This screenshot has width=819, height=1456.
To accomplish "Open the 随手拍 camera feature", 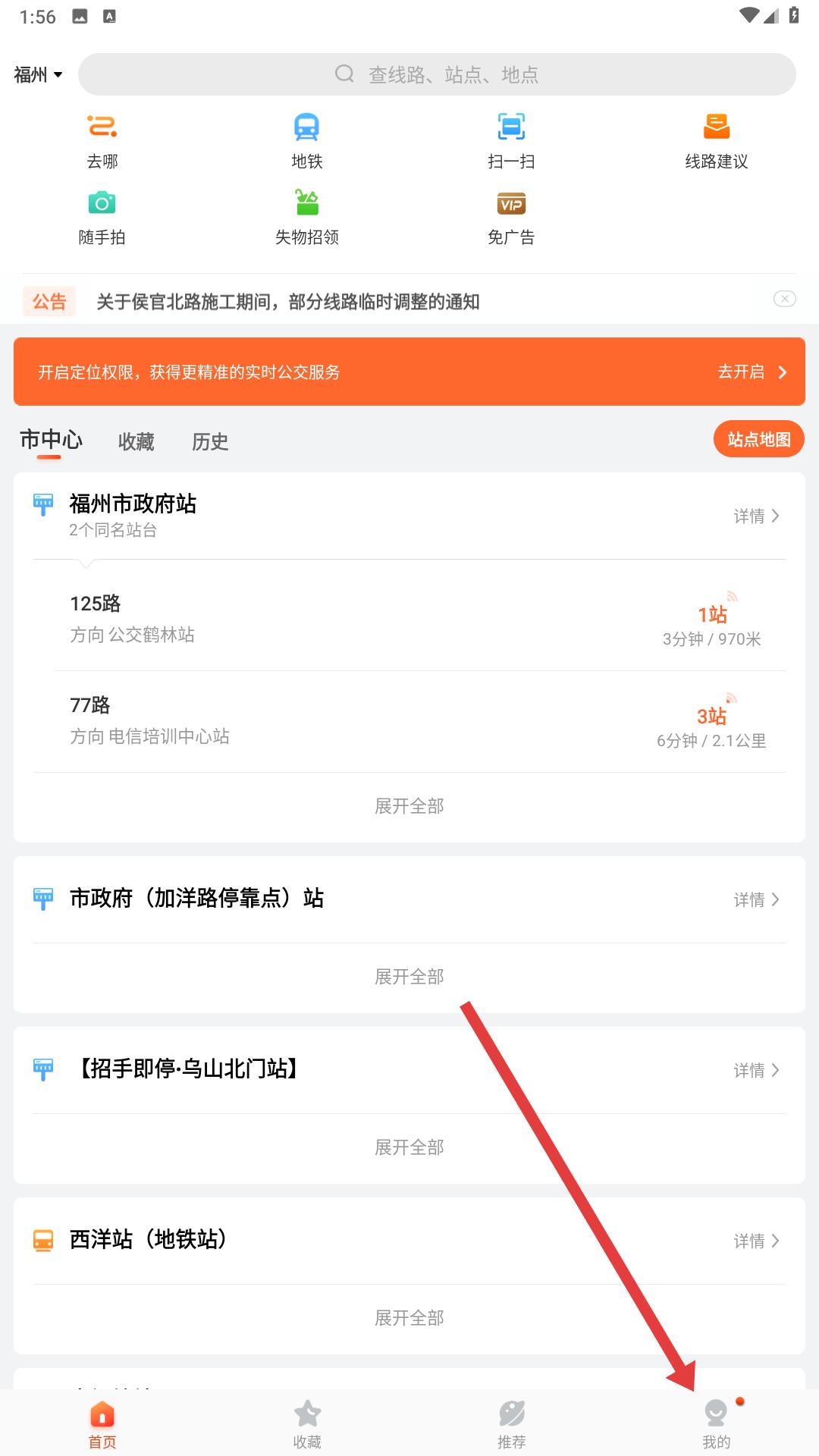I will [102, 217].
